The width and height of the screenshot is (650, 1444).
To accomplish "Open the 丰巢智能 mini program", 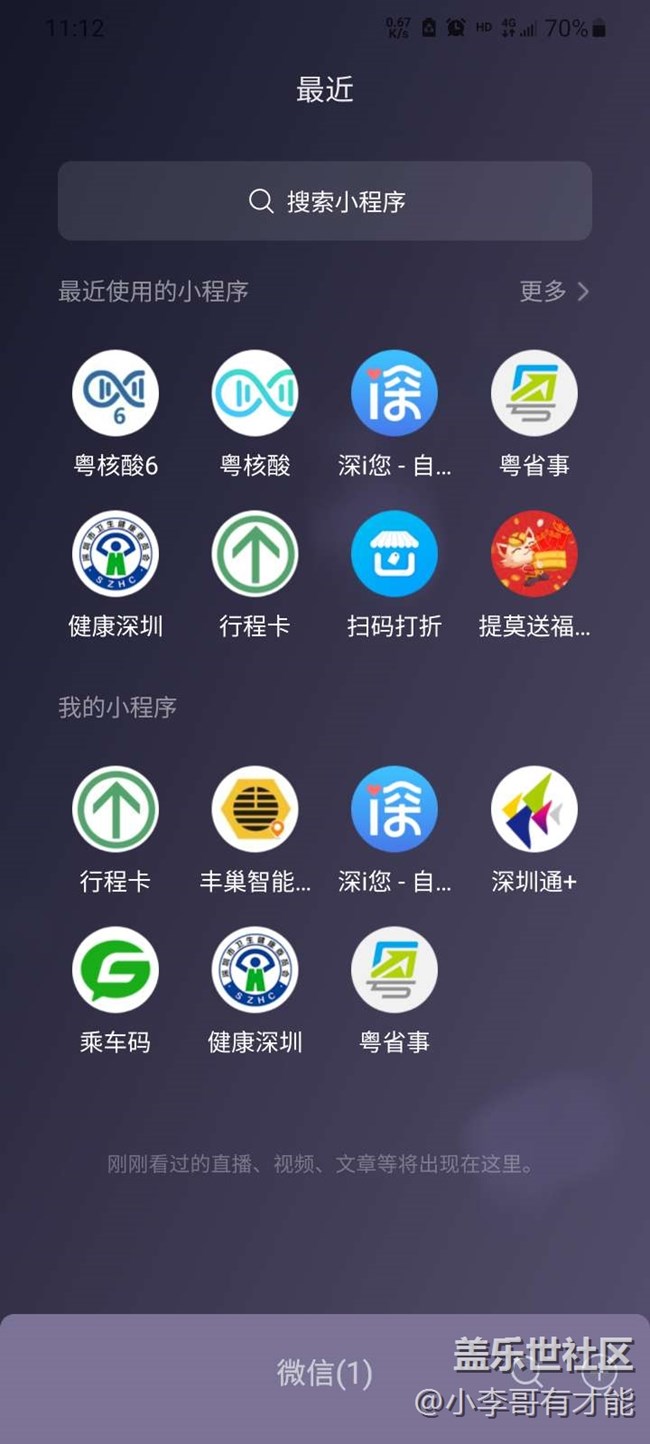I will [255, 809].
